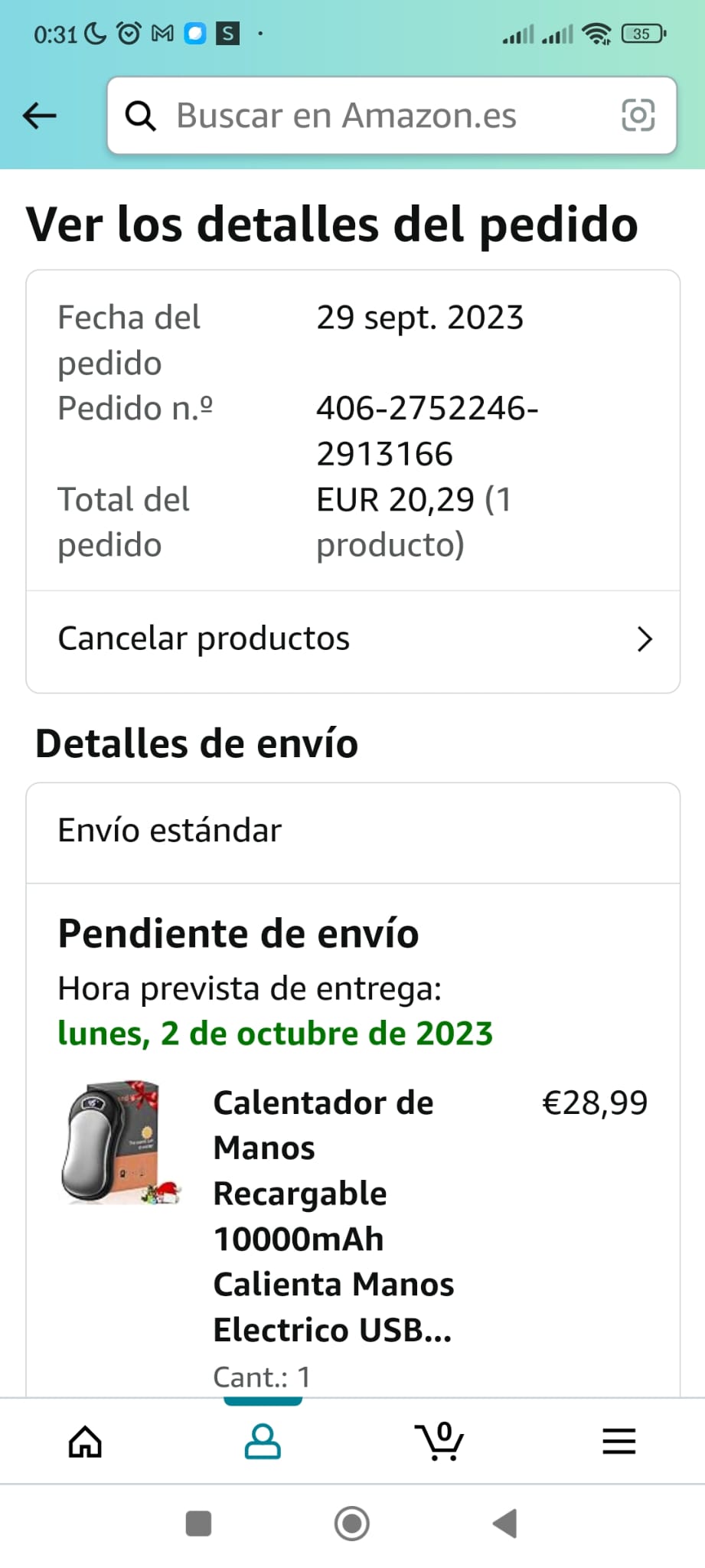
Task: Tap the Buscar en Amazon.es search field
Action: [x=367, y=116]
